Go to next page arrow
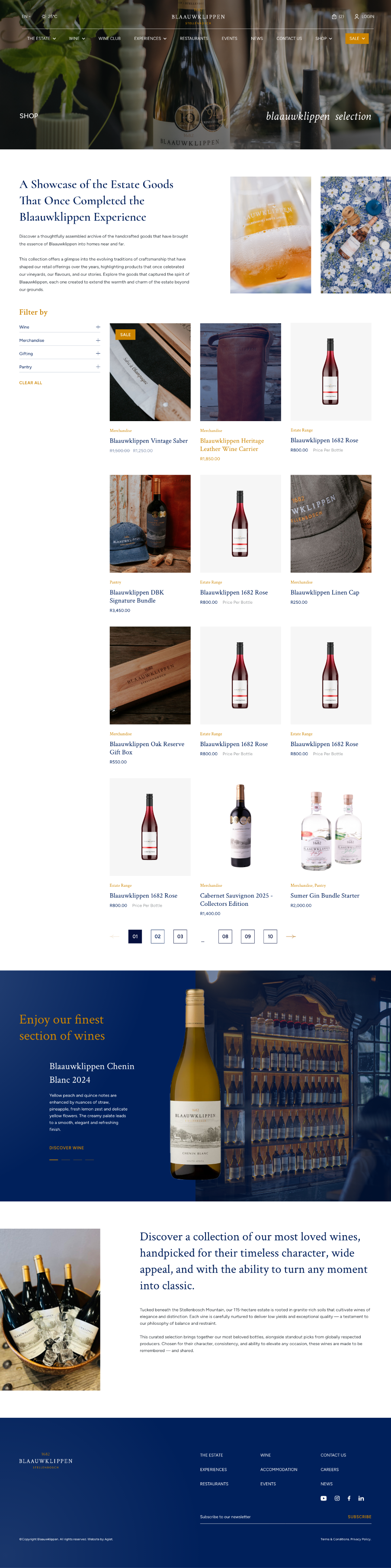 (291, 936)
